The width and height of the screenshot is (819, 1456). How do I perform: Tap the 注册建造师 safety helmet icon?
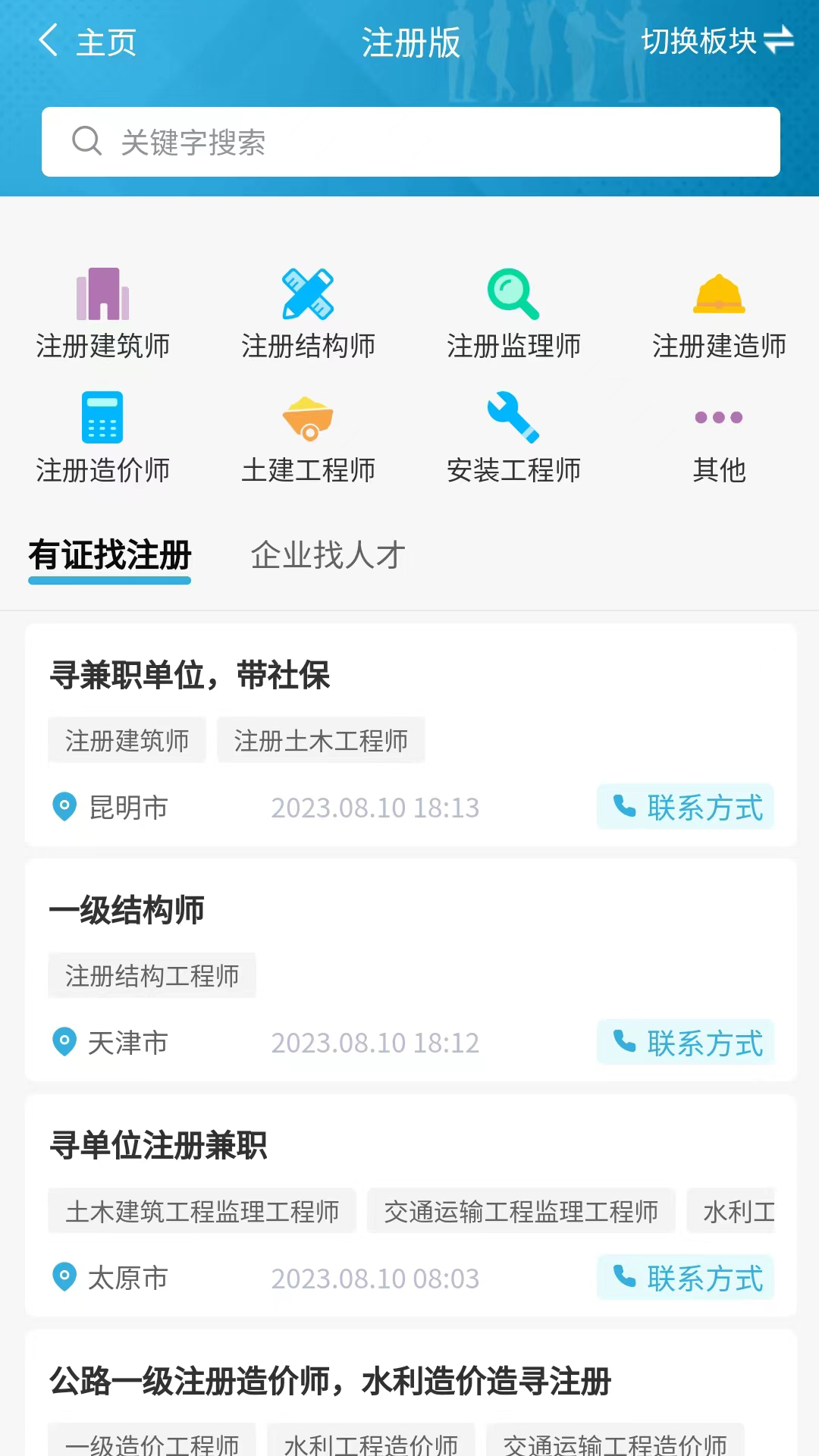pyautogui.click(x=719, y=295)
